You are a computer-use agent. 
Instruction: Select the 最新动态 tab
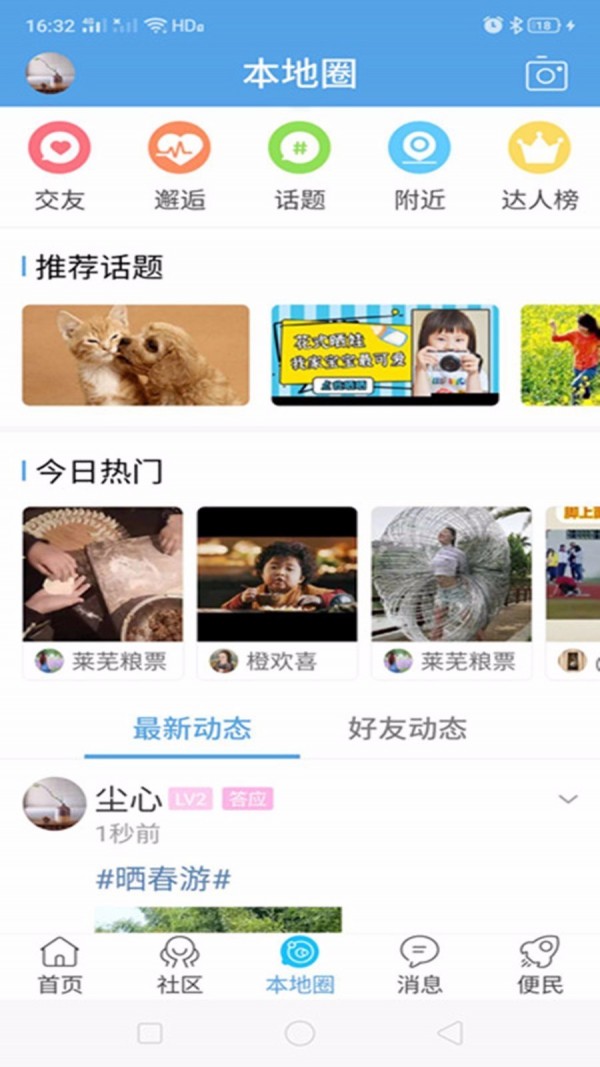point(192,728)
